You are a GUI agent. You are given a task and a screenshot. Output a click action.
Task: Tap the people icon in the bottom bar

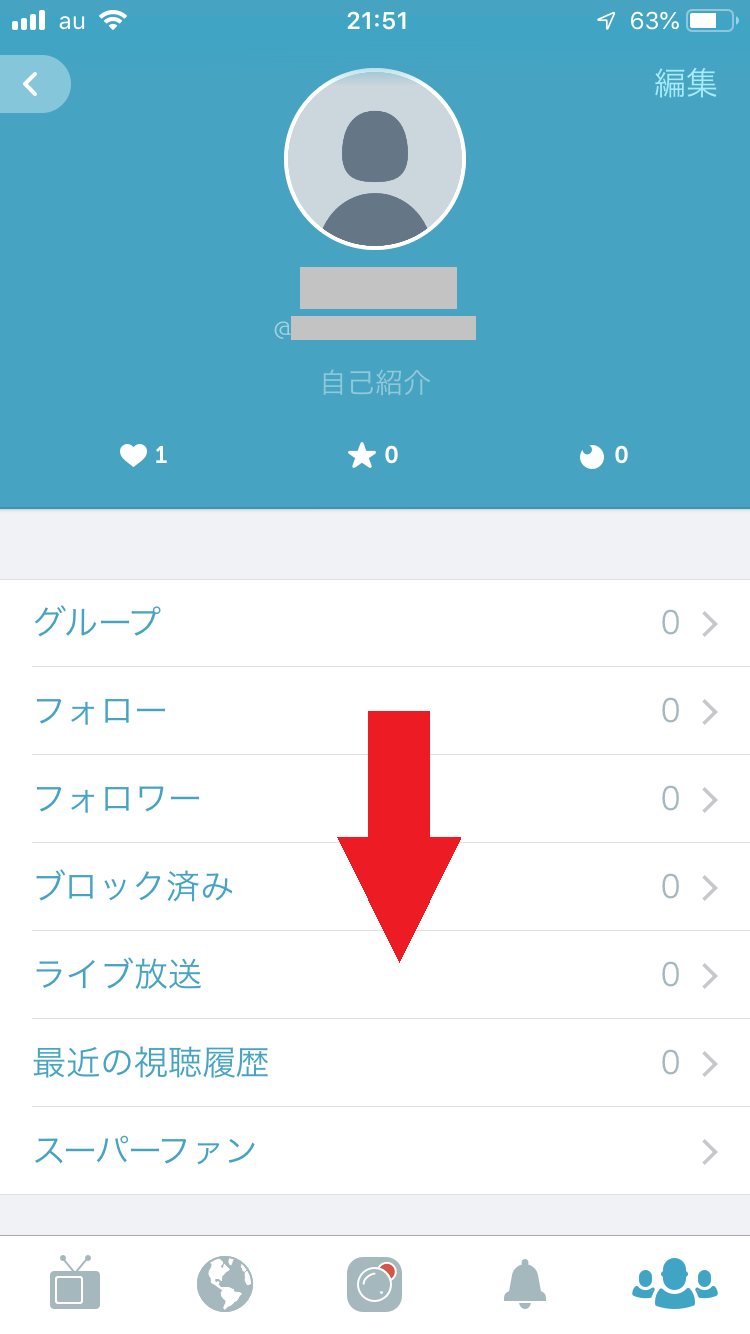point(676,1286)
